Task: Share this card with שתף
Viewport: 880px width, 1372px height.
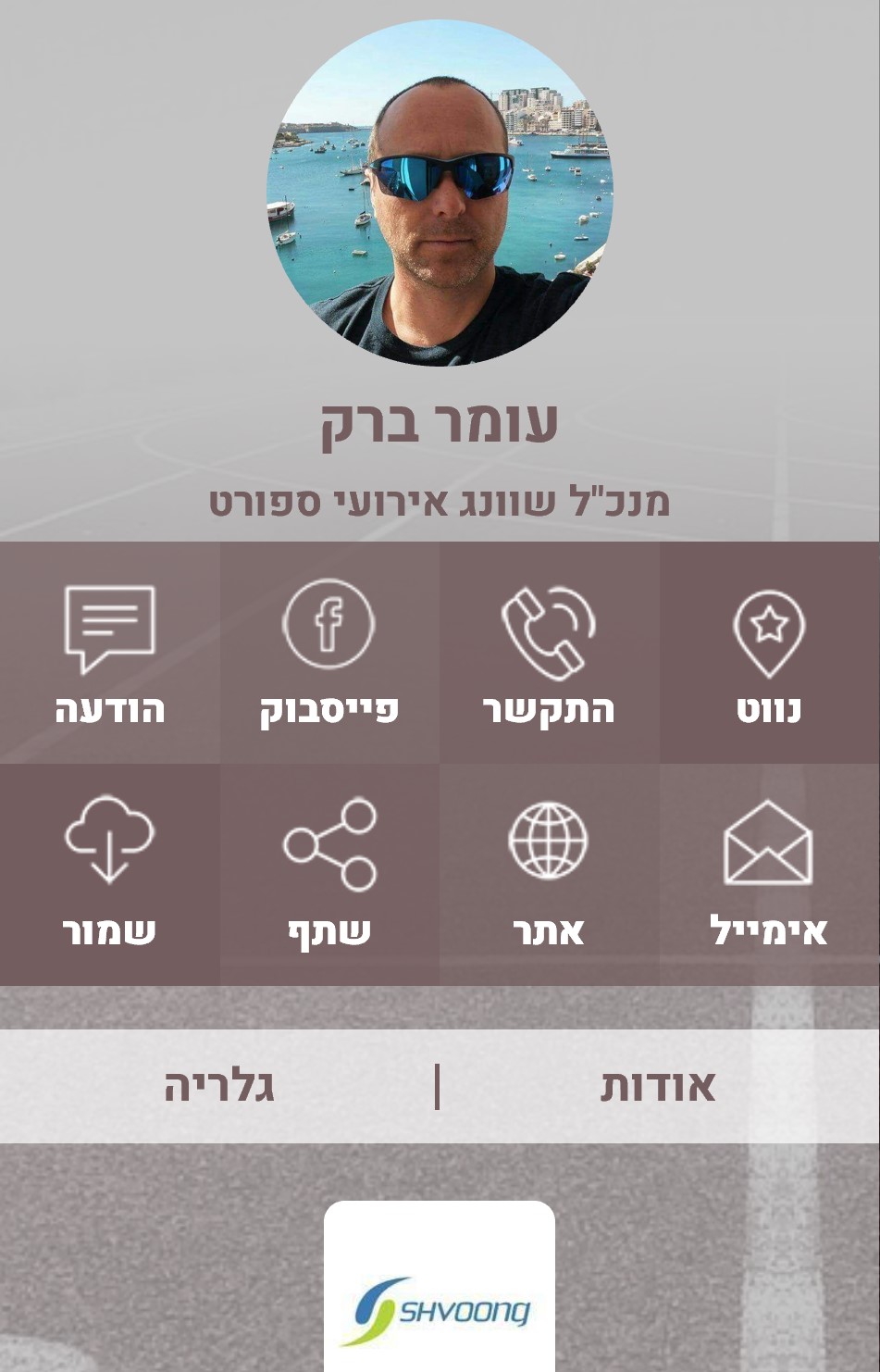Action: click(x=328, y=874)
